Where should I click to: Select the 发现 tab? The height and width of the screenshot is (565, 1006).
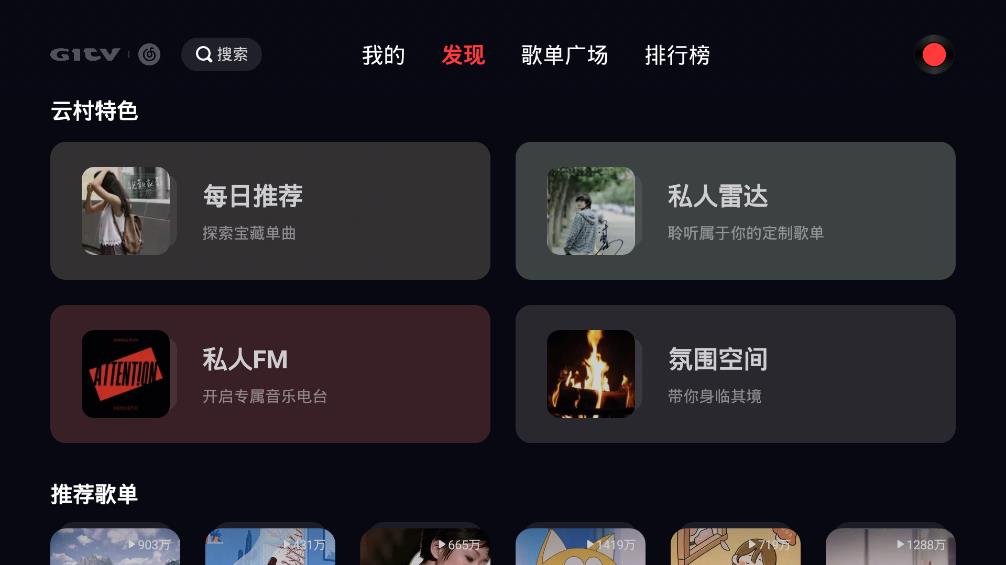(463, 55)
